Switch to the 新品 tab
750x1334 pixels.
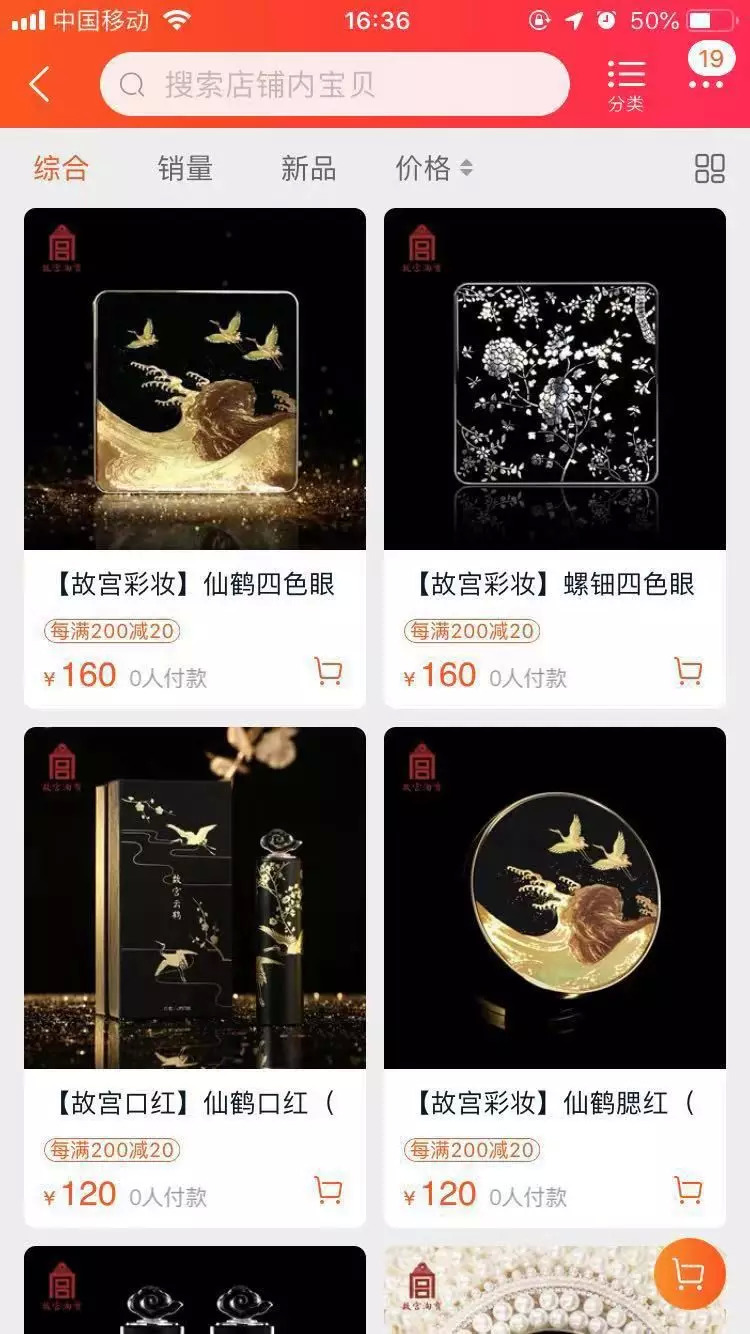[308, 168]
